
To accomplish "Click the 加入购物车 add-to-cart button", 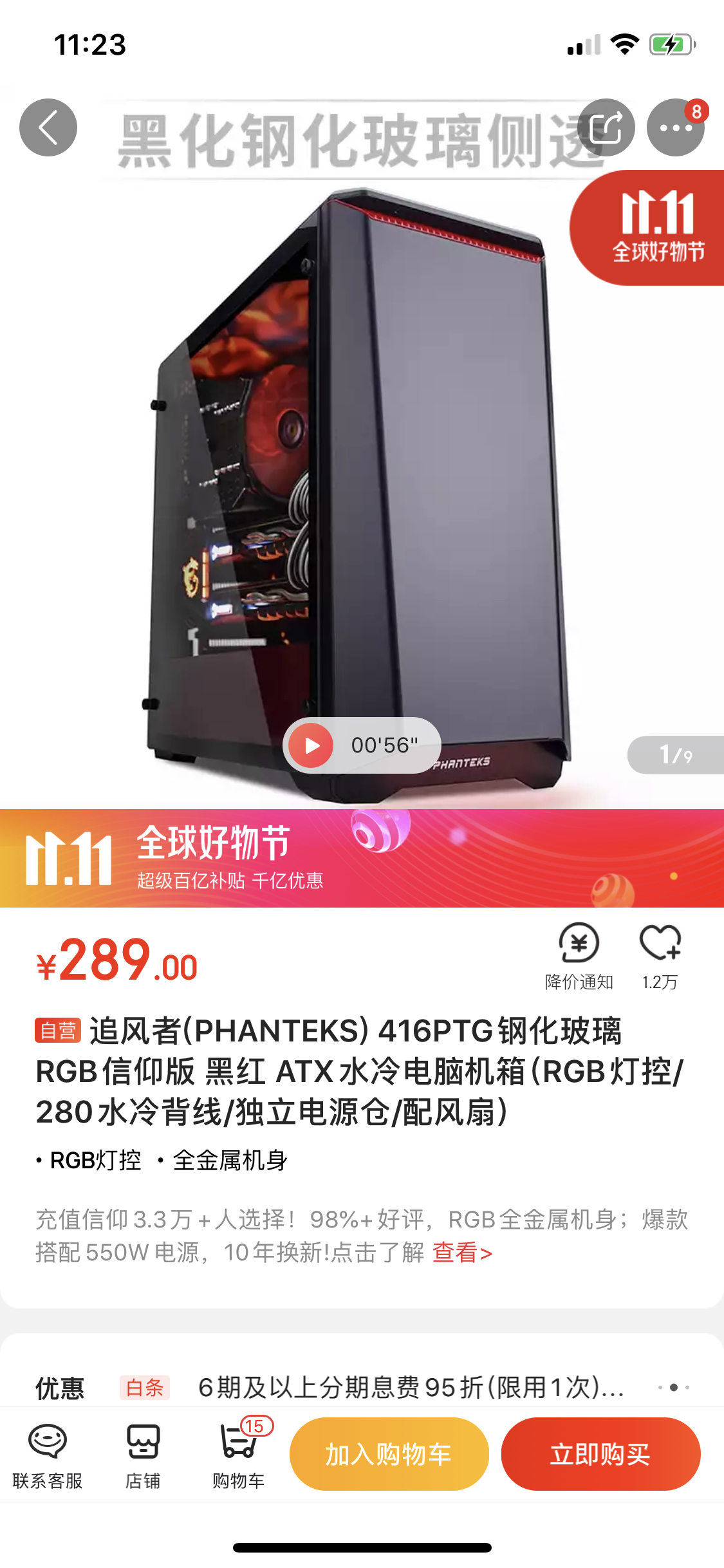I will coord(387,1455).
